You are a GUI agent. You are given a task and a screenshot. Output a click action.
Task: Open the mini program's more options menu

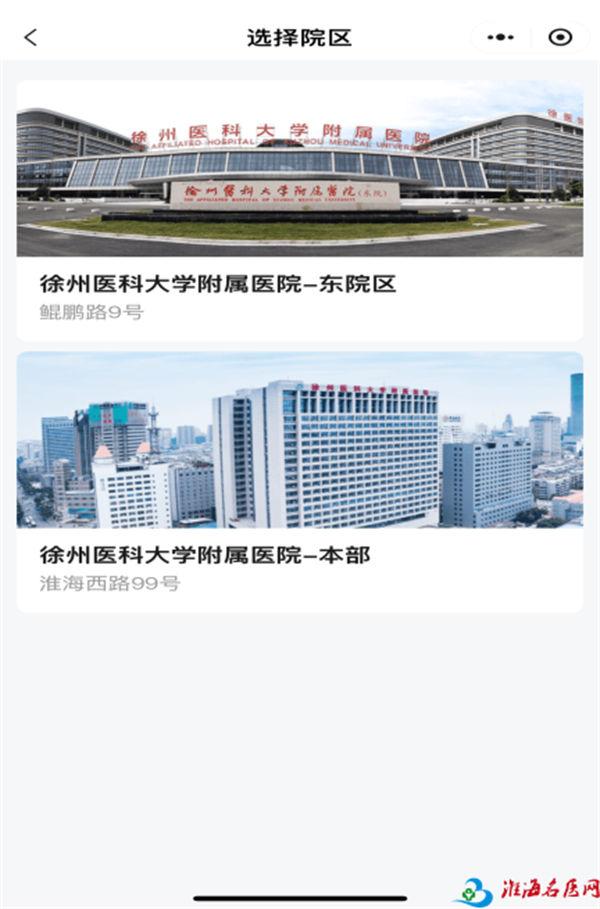coord(500,38)
